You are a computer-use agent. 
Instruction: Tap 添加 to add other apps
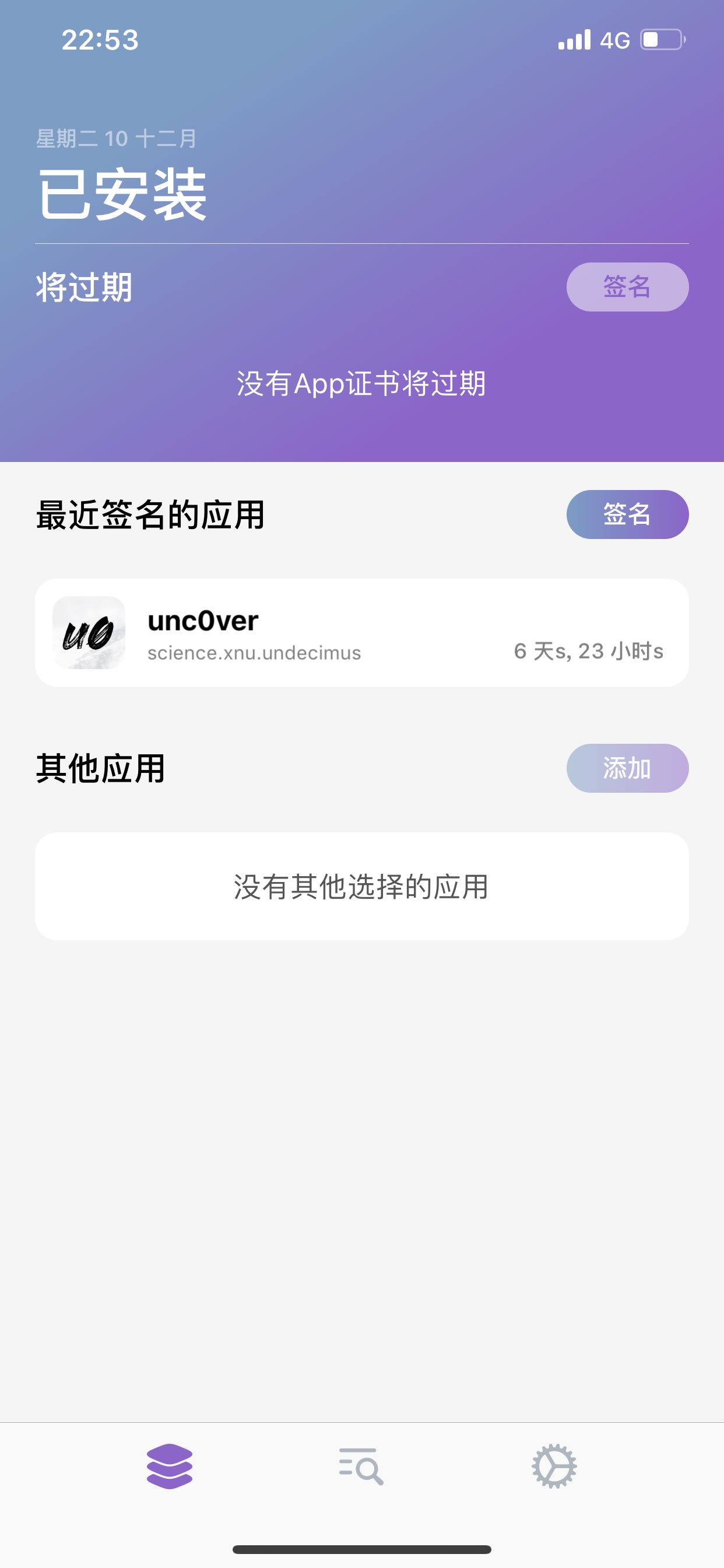[x=627, y=768]
